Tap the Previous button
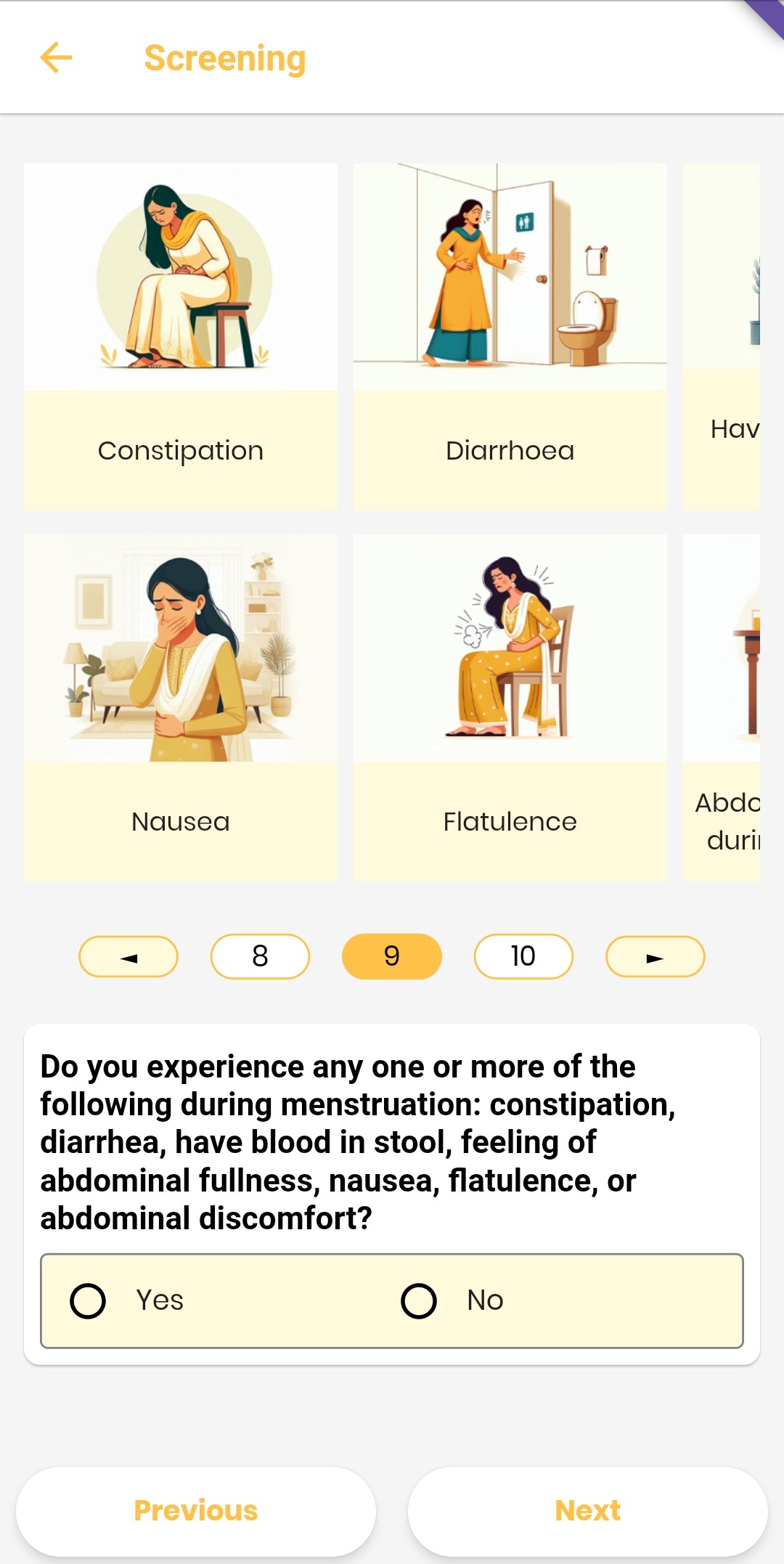This screenshot has width=784, height=1564. pyautogui.click(x=196, y=1510)
